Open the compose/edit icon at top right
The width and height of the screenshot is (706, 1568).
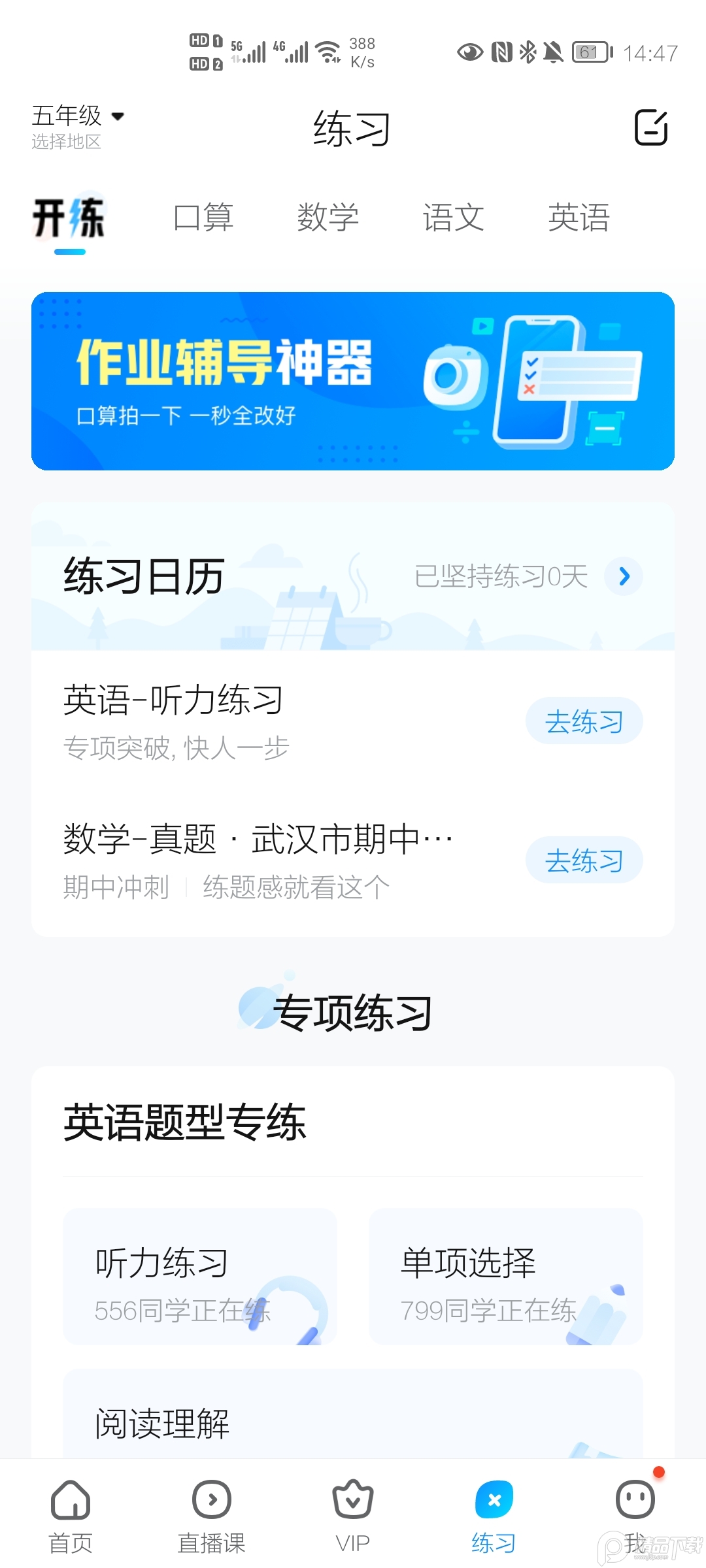[x=651, y=127]
